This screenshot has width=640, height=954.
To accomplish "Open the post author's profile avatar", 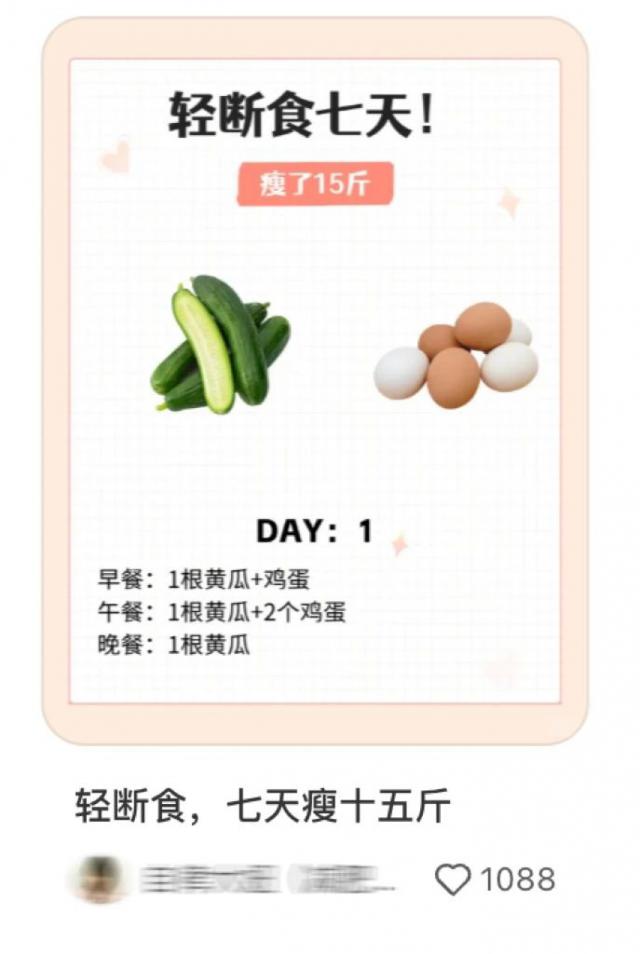I will point(99,880).
